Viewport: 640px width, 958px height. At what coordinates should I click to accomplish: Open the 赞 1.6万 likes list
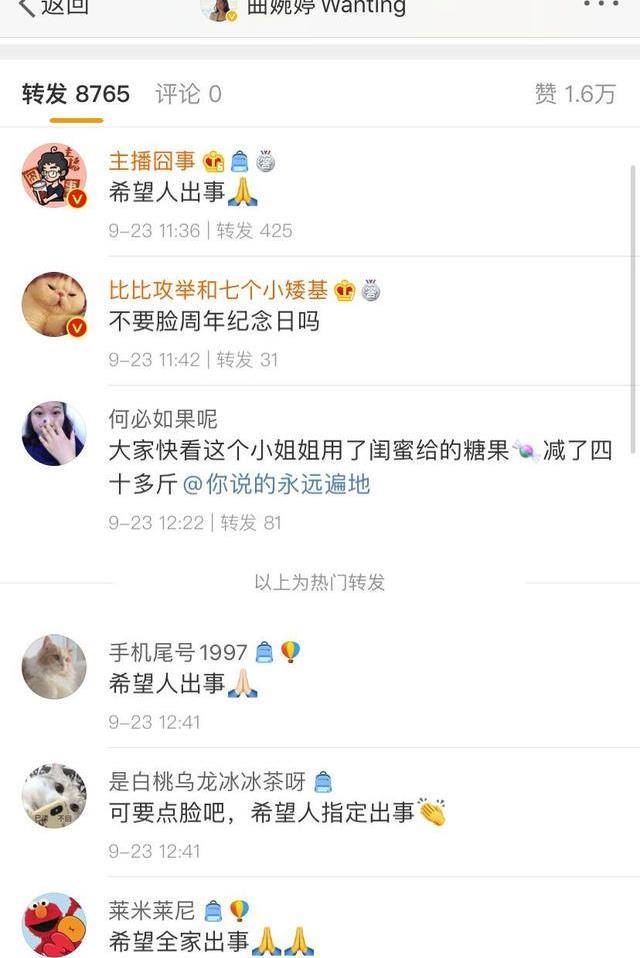575,95
